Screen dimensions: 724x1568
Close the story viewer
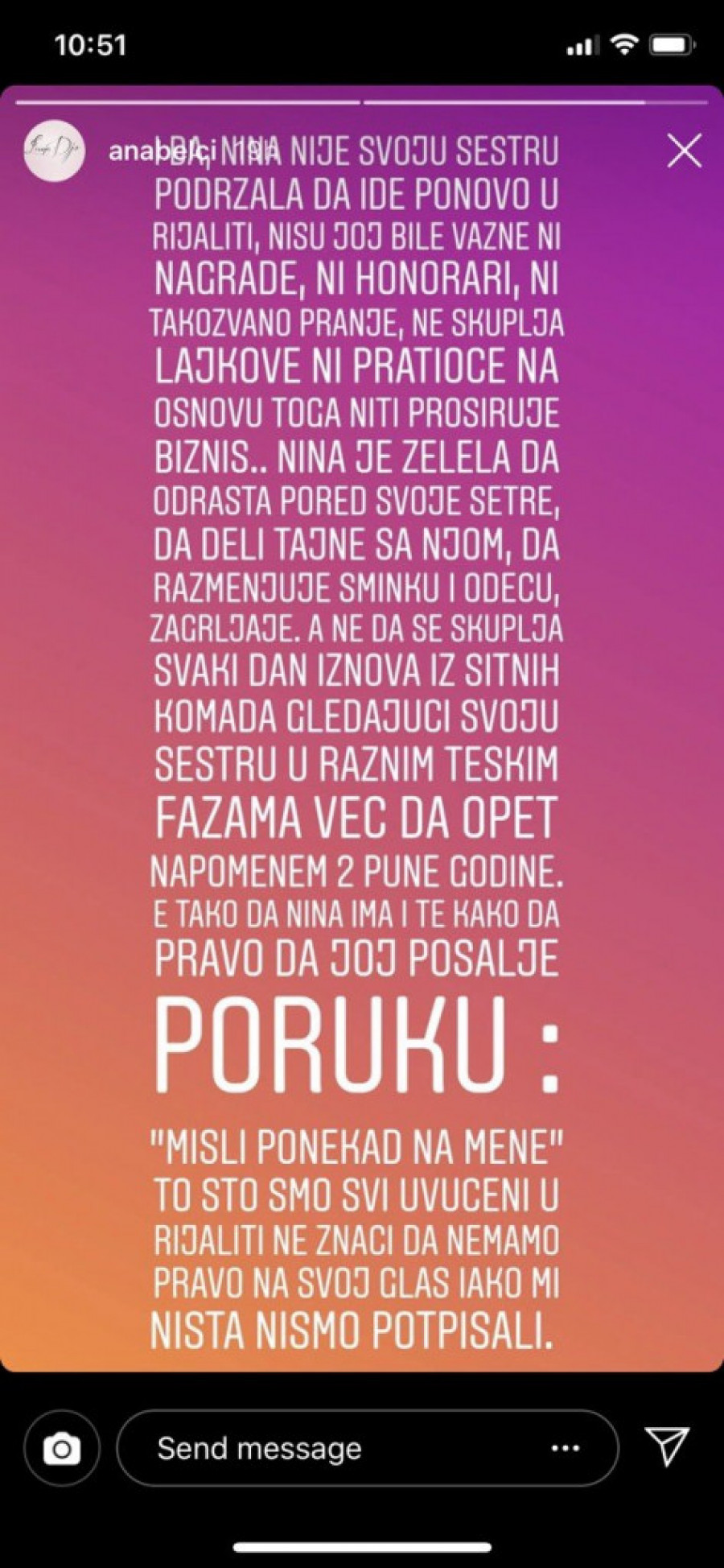684,151
